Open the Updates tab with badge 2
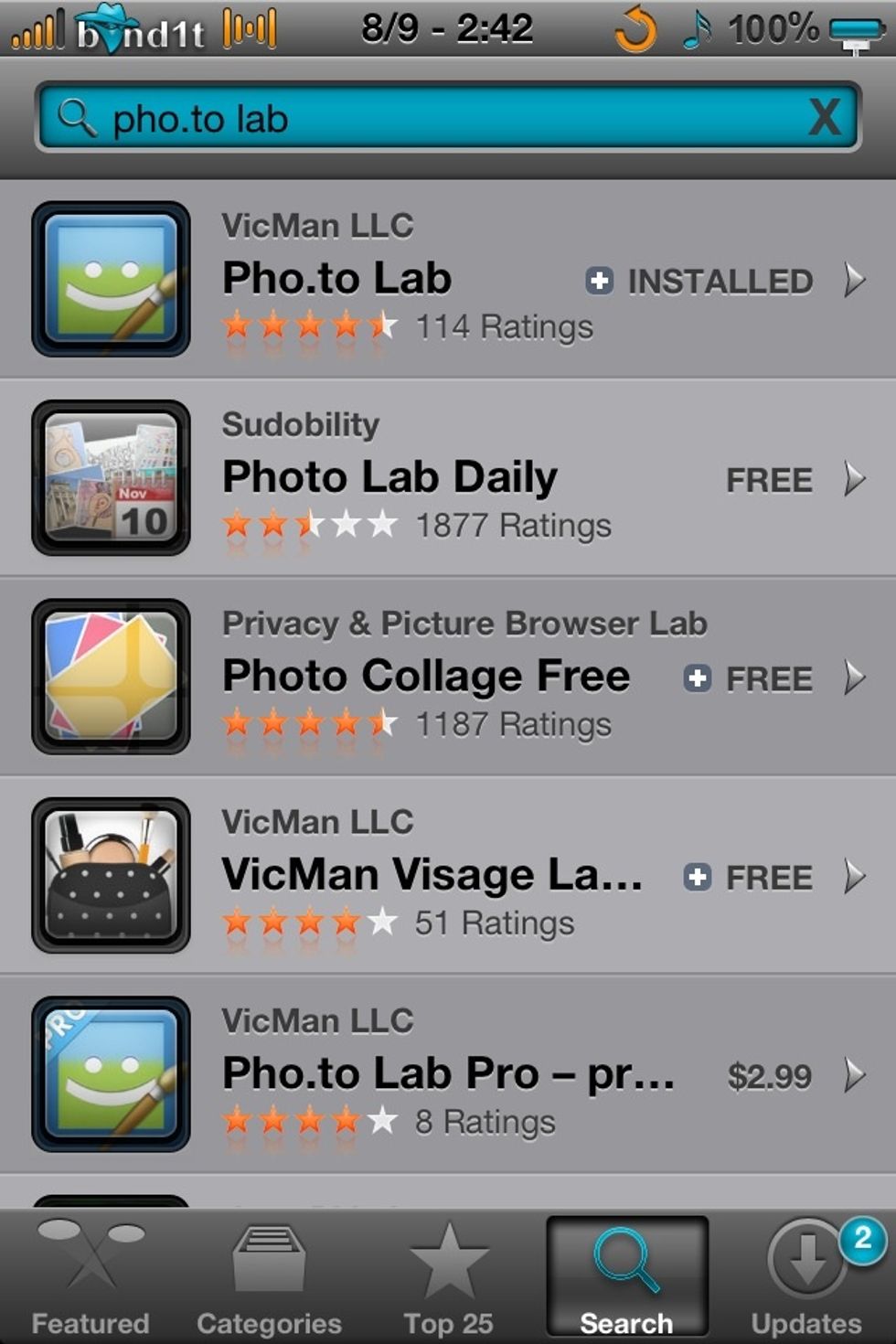Viewport: 896px width, 1344px height. [x=806, y=1275]
